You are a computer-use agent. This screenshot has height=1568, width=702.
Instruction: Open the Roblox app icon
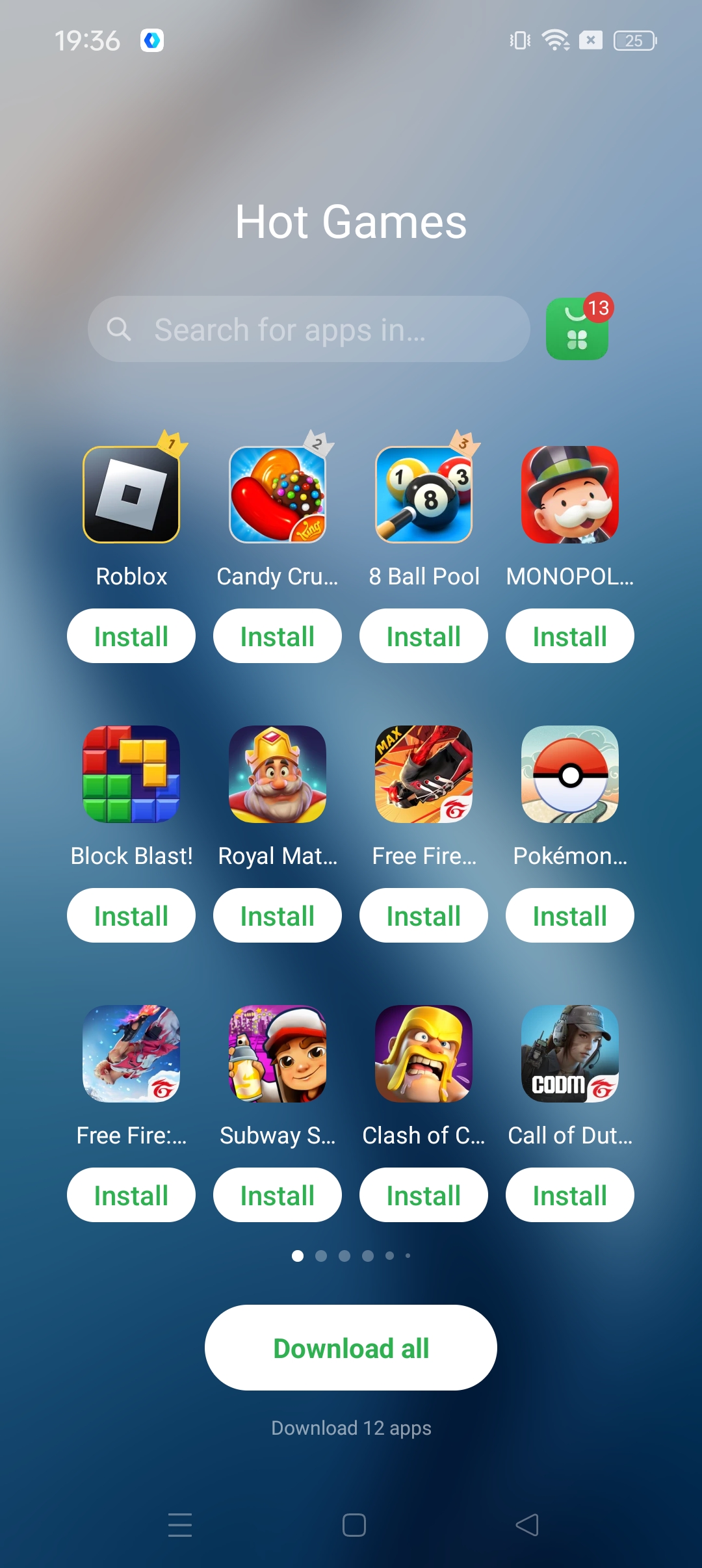coord(131,495)
